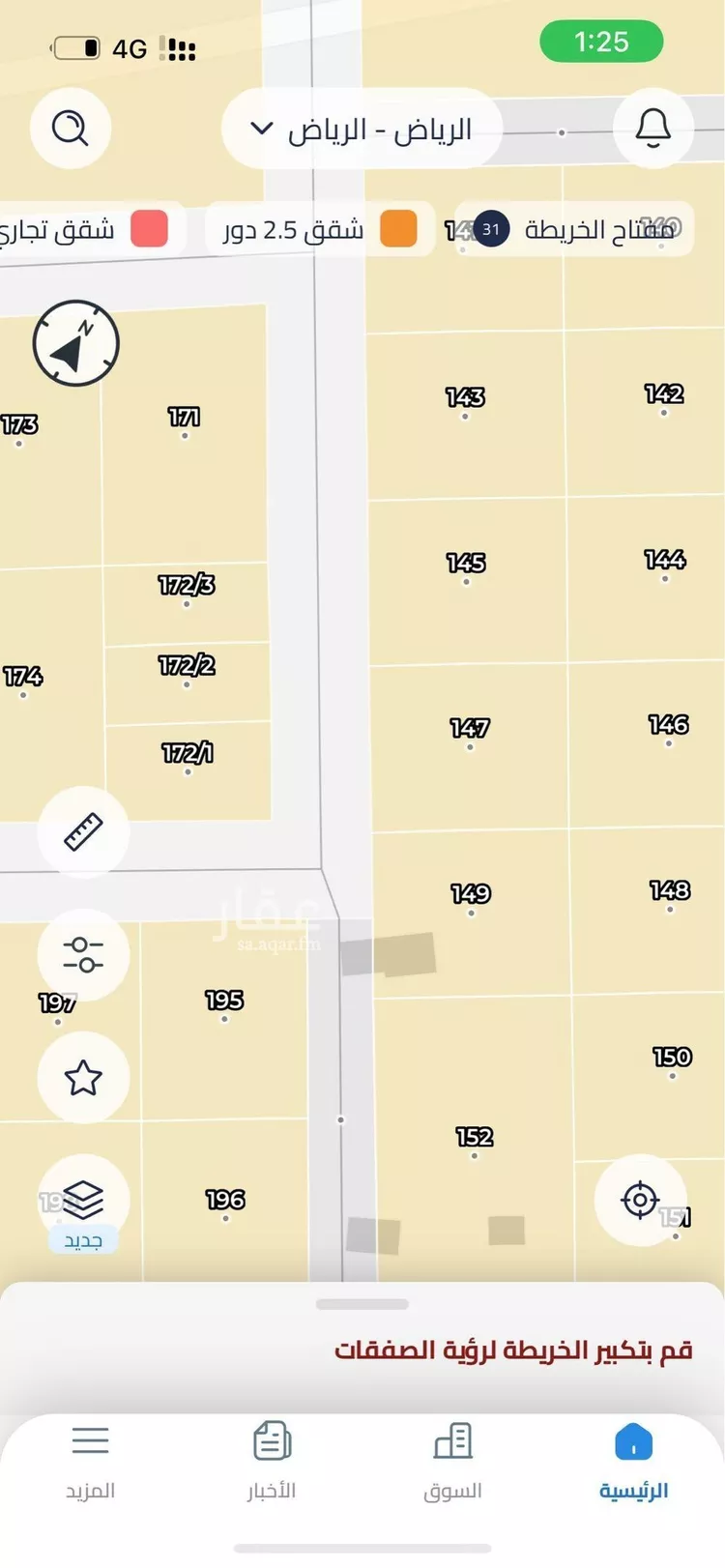Tap the bottom sheet drag handle
This screenshot has width=725, height=1568.
click(x=362, y=1304)
